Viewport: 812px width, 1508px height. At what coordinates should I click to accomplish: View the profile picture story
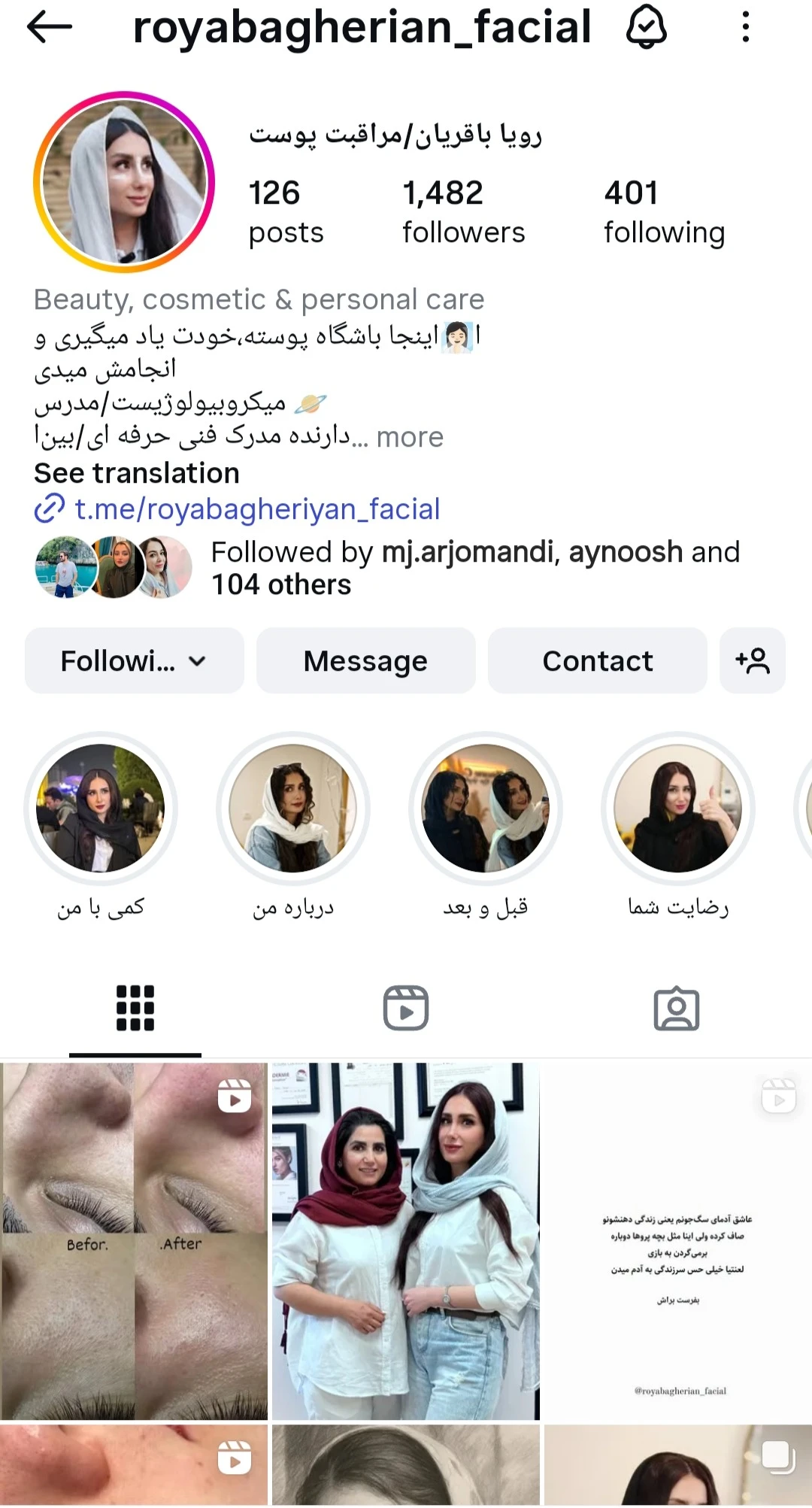pyautogui.click(x=124, y=183)
